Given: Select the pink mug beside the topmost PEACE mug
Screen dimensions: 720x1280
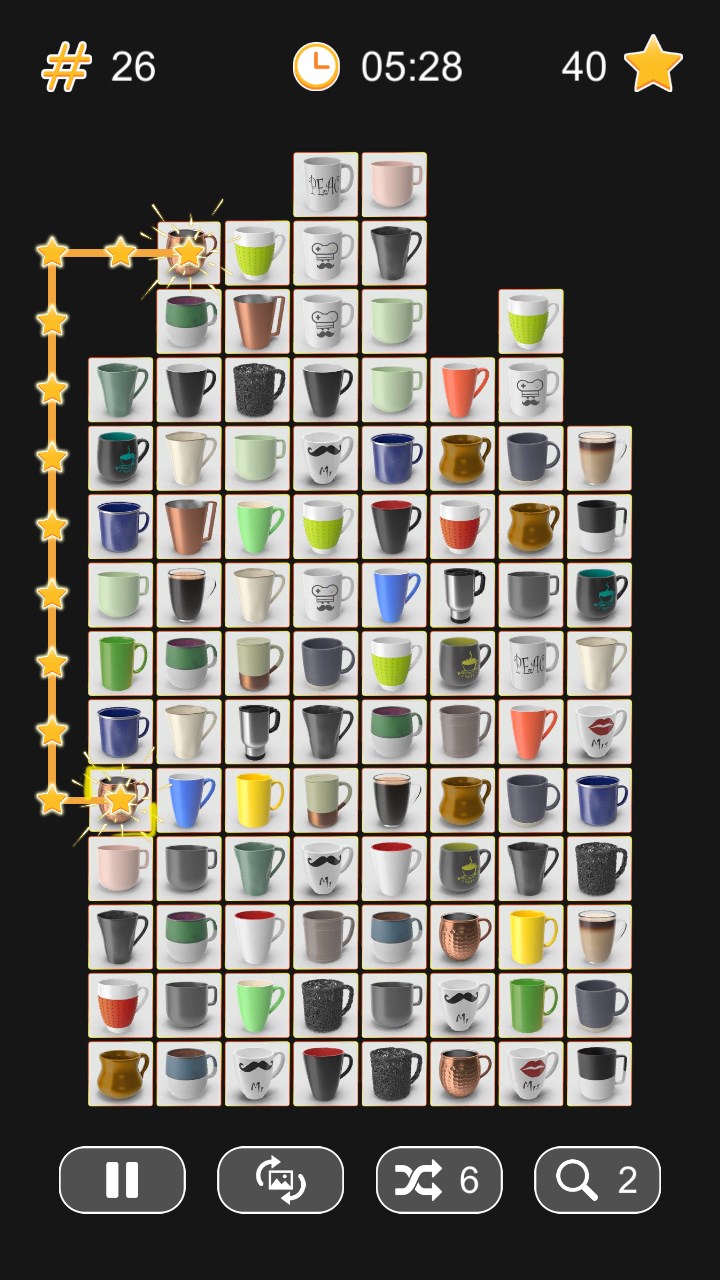Looking at the screenshot, I should pyautogui.click(x=394, y=184).
